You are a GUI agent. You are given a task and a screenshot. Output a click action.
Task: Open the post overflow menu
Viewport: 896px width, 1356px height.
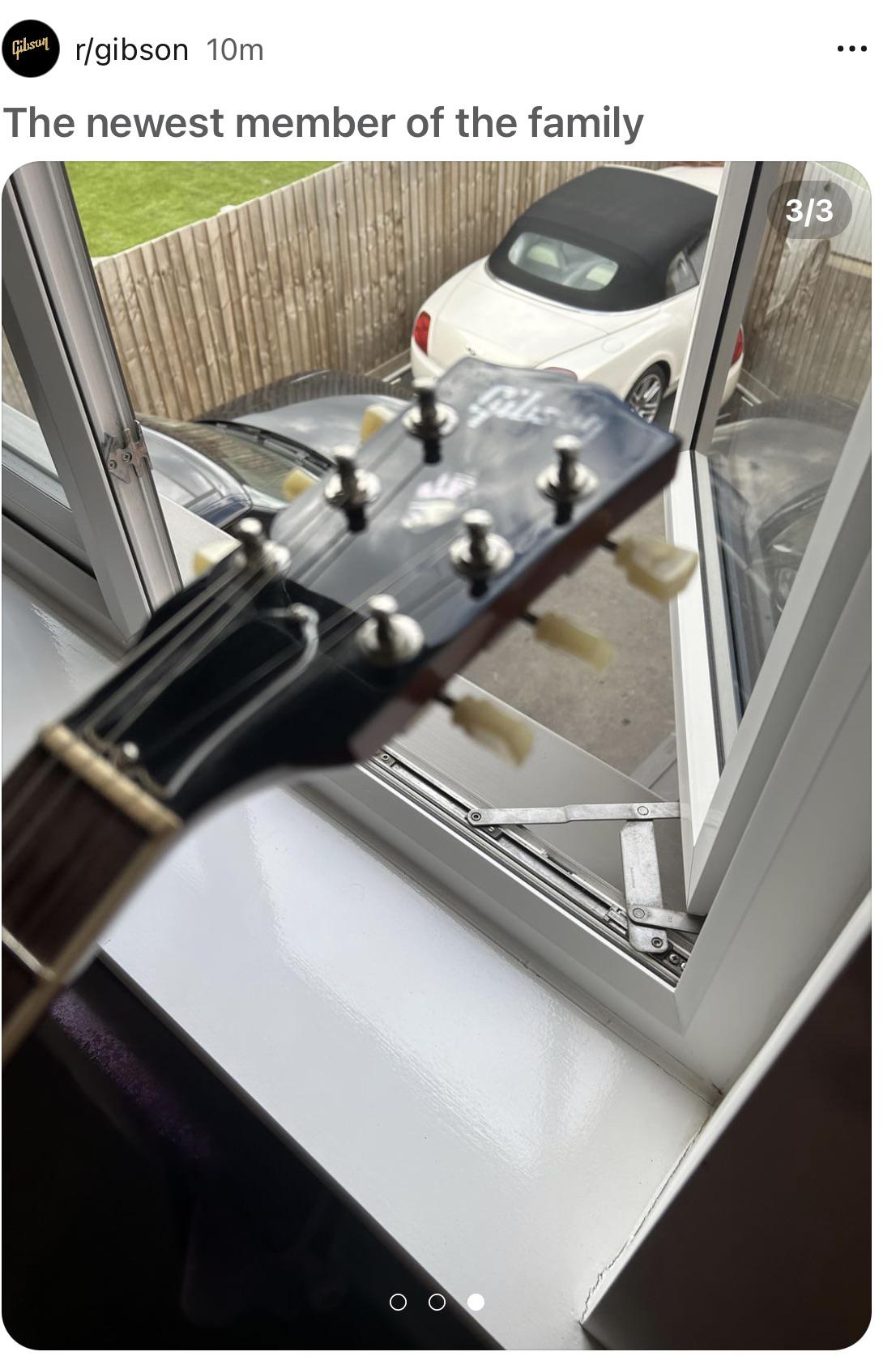pos(851,49)
